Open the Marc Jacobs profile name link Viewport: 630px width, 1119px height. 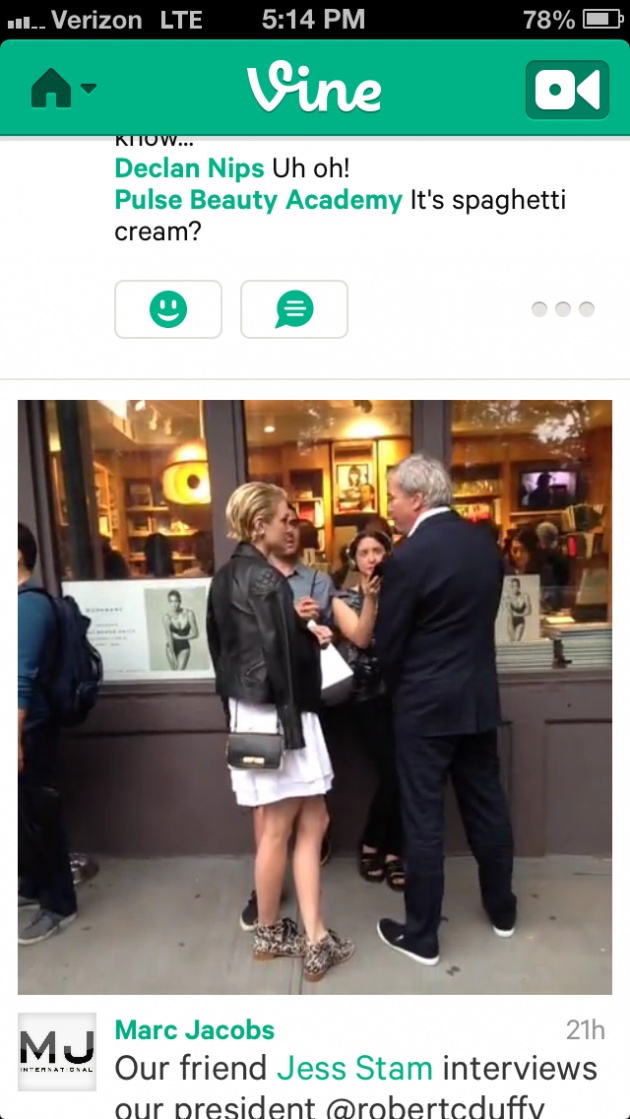pyautogui.click(x=194, y=1030)
